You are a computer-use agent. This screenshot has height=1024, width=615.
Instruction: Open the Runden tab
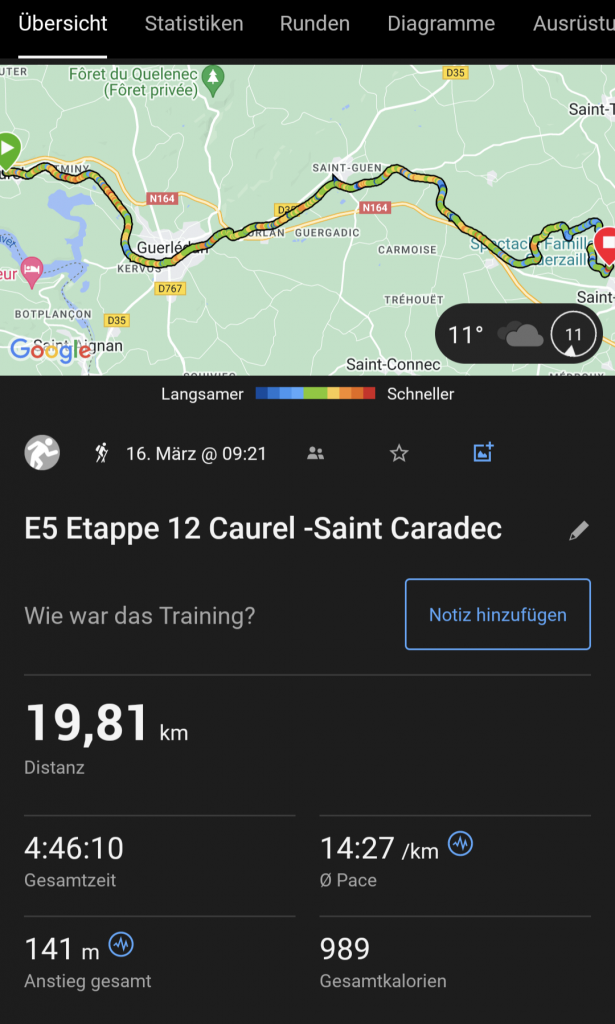[315, 24]
